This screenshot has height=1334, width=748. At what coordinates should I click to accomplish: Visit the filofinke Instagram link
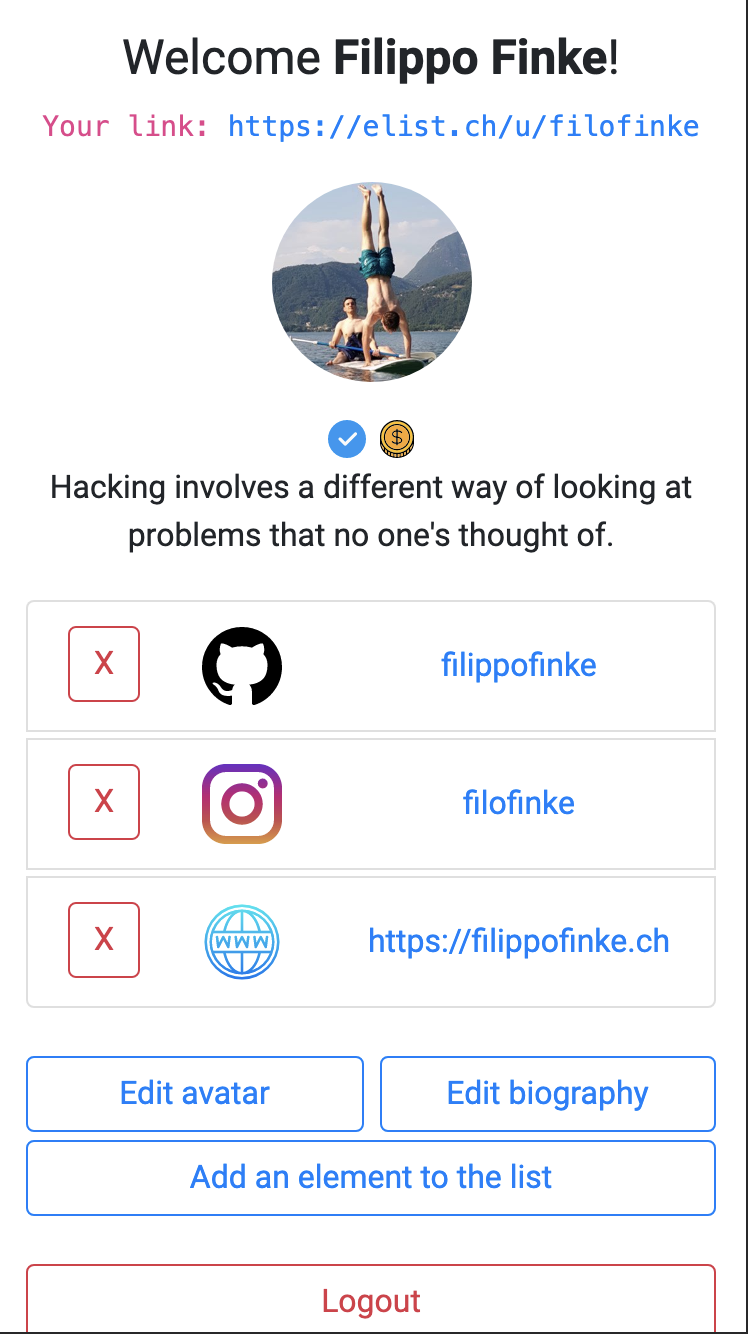[x=518, y=803]
